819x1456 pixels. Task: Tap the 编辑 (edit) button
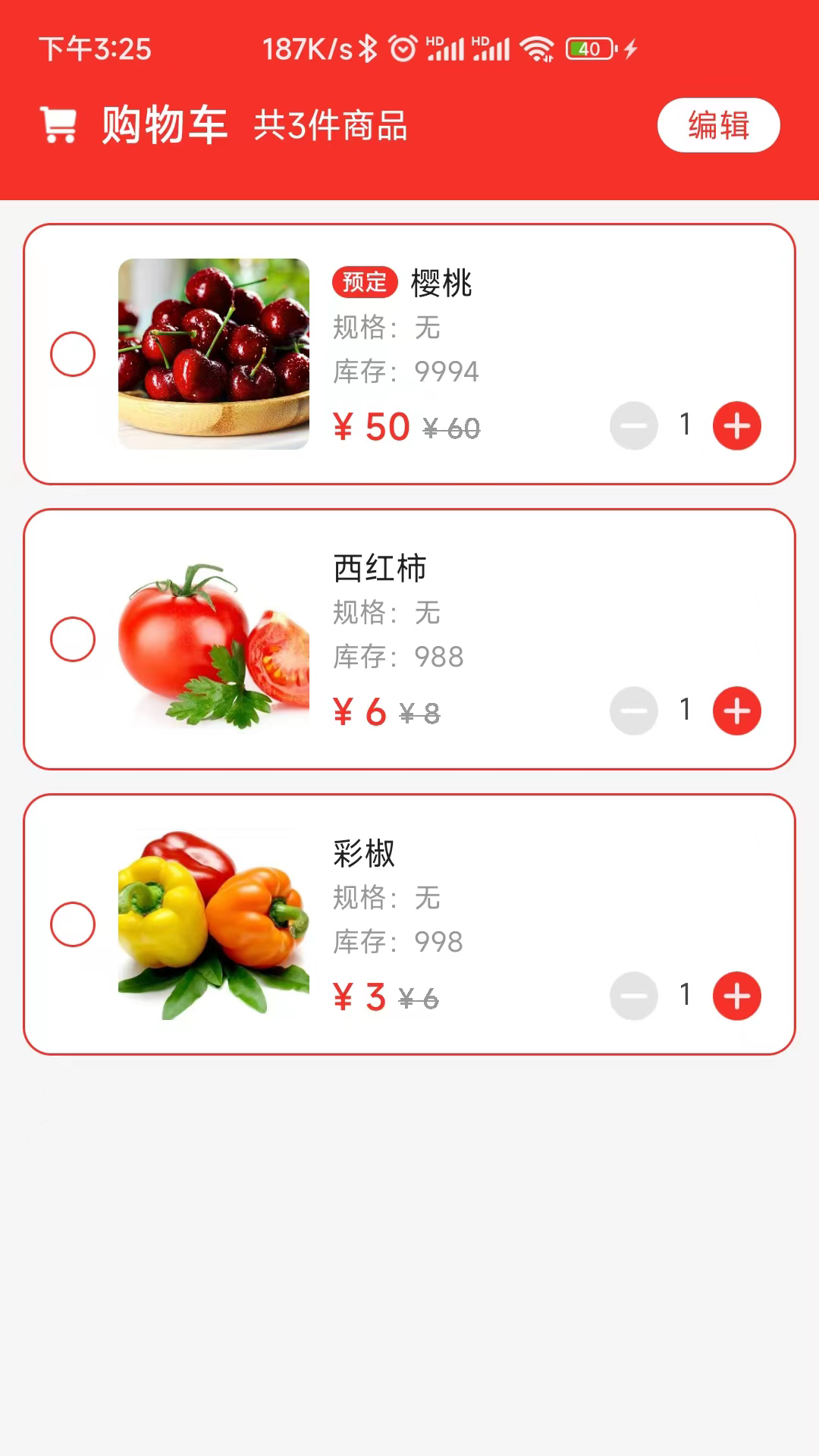pos(718,125)
